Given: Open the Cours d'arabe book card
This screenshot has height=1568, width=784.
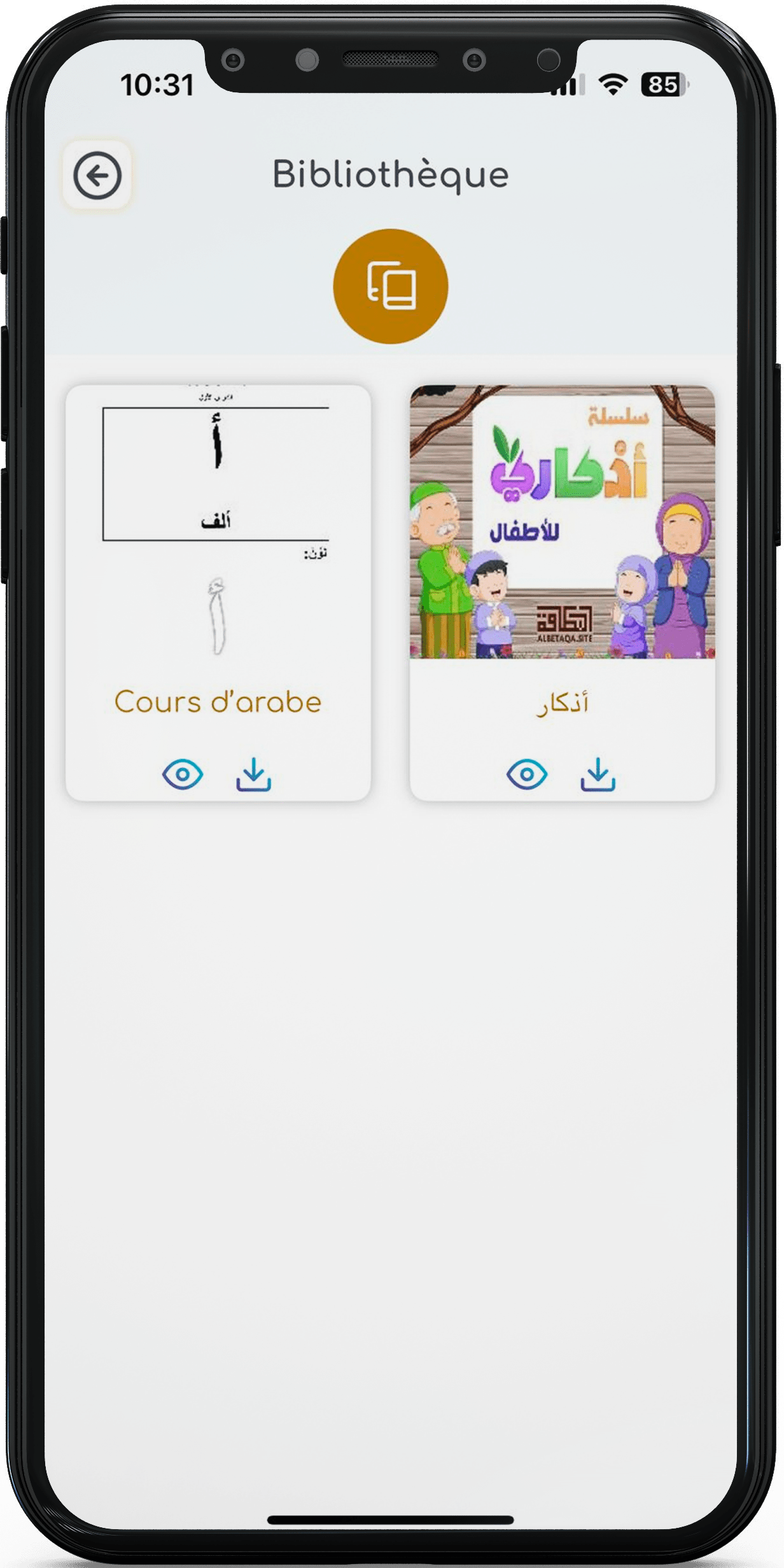Looking at the screenshot, I should point(218,535).
